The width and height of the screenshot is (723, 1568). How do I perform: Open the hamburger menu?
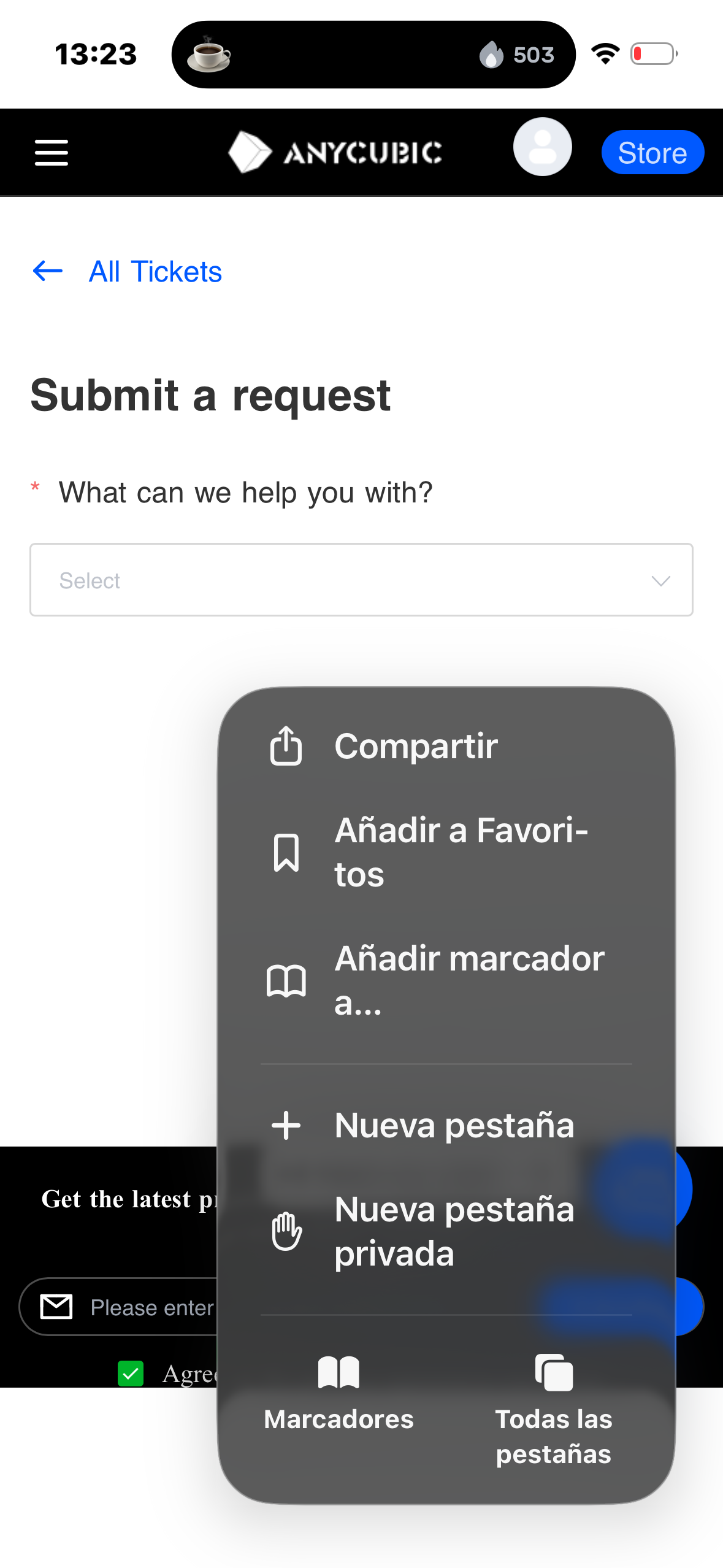click(x=52, y=152)
